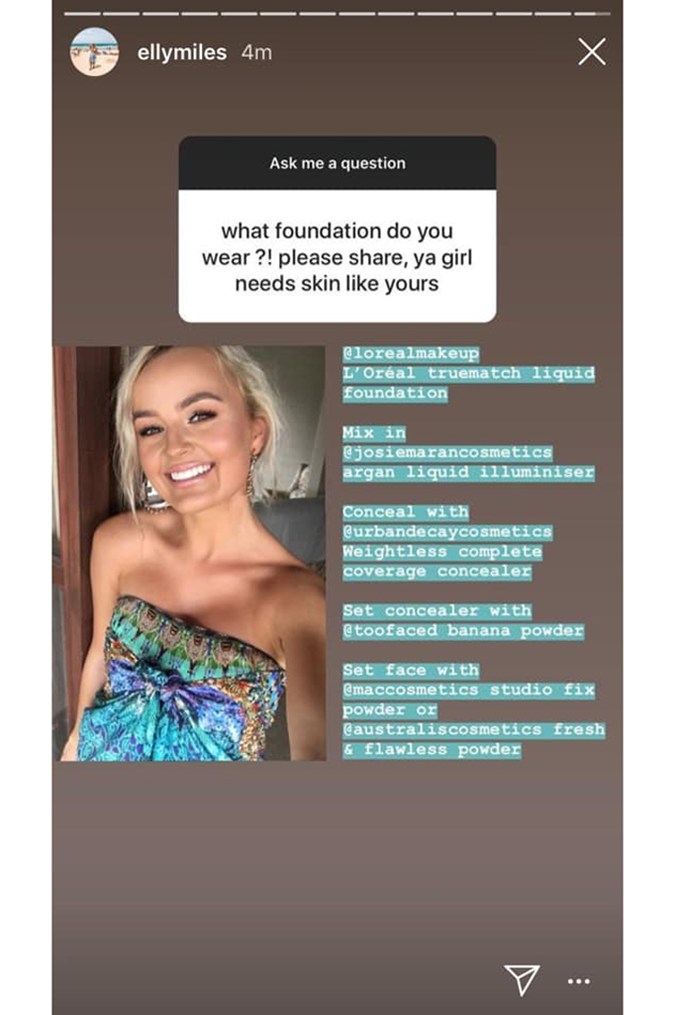Screen dimensions: 675x1015
Task: Open ellymiles profile picture
Action: [x=94, y=52]
